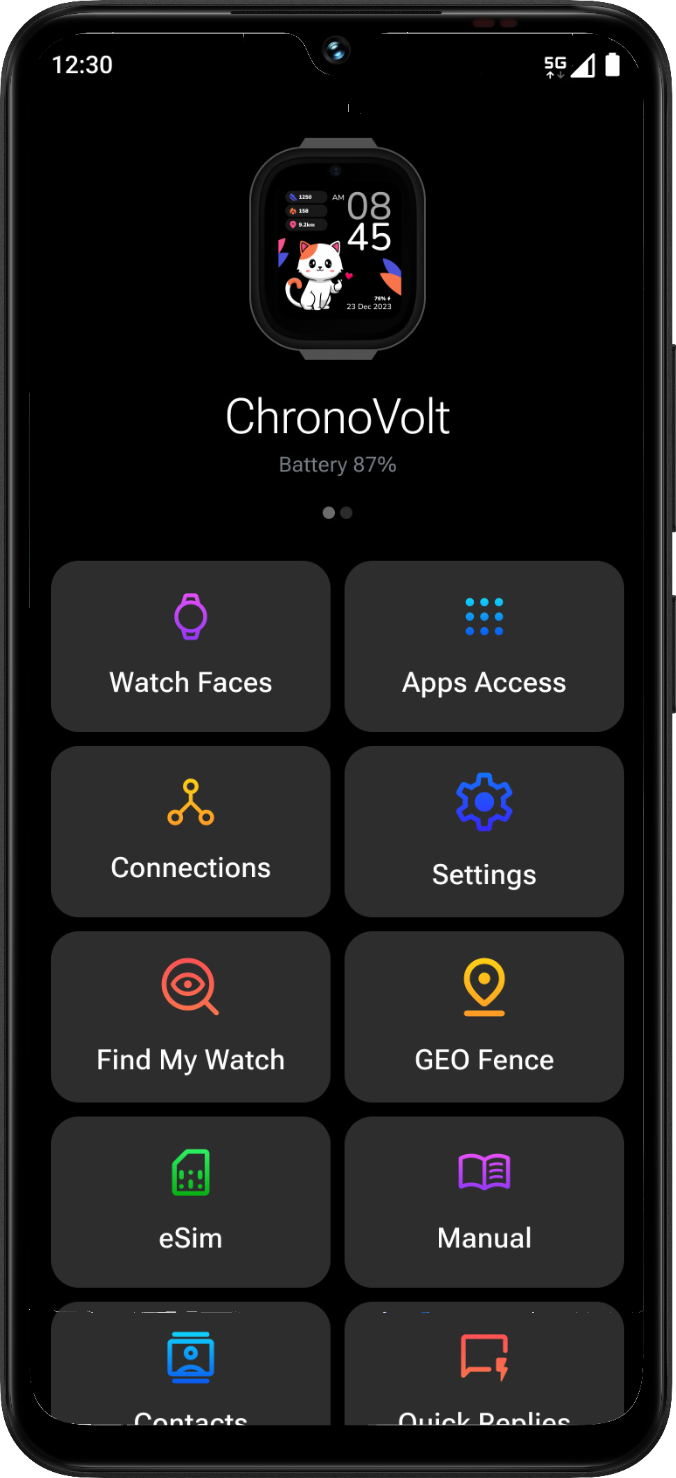Screen dimensions: 676x1478
Task: Open Quick Replies
Action: pos(484,1365)
